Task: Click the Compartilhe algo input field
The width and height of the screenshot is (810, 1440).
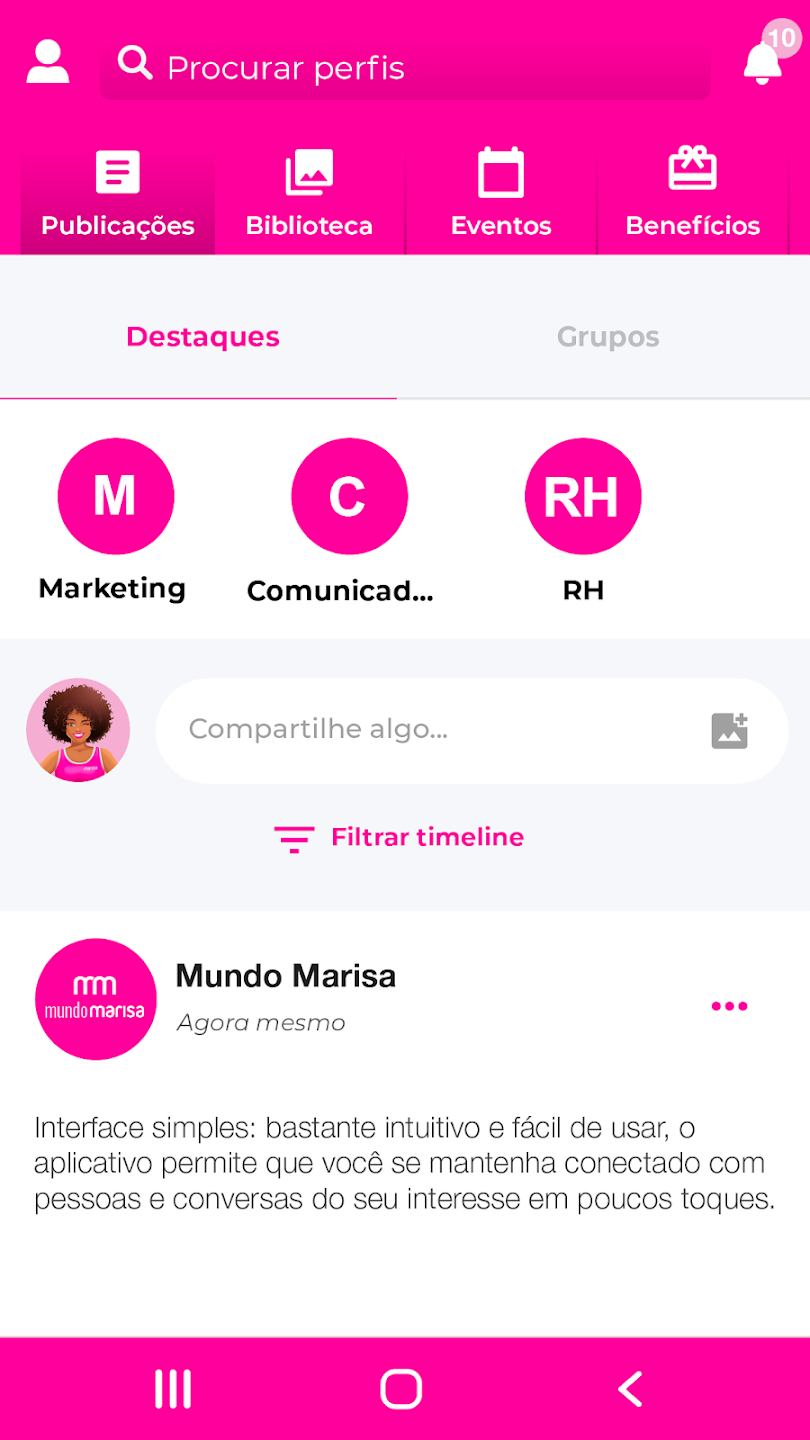Action: tap(400, 729)
